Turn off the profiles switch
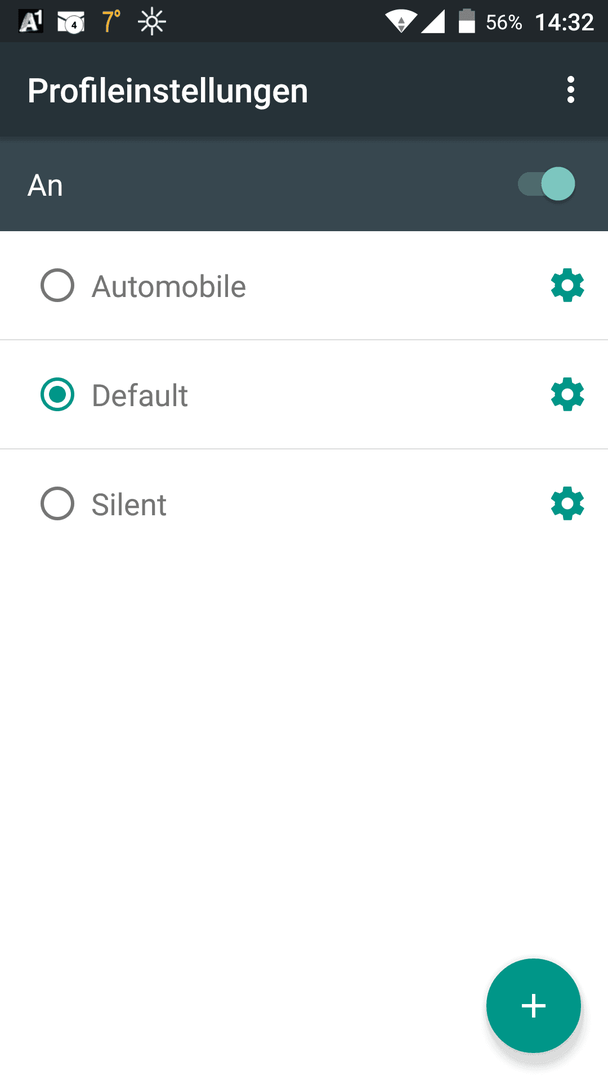Viewport: 608px width, 1080px height. pos(547,185)
